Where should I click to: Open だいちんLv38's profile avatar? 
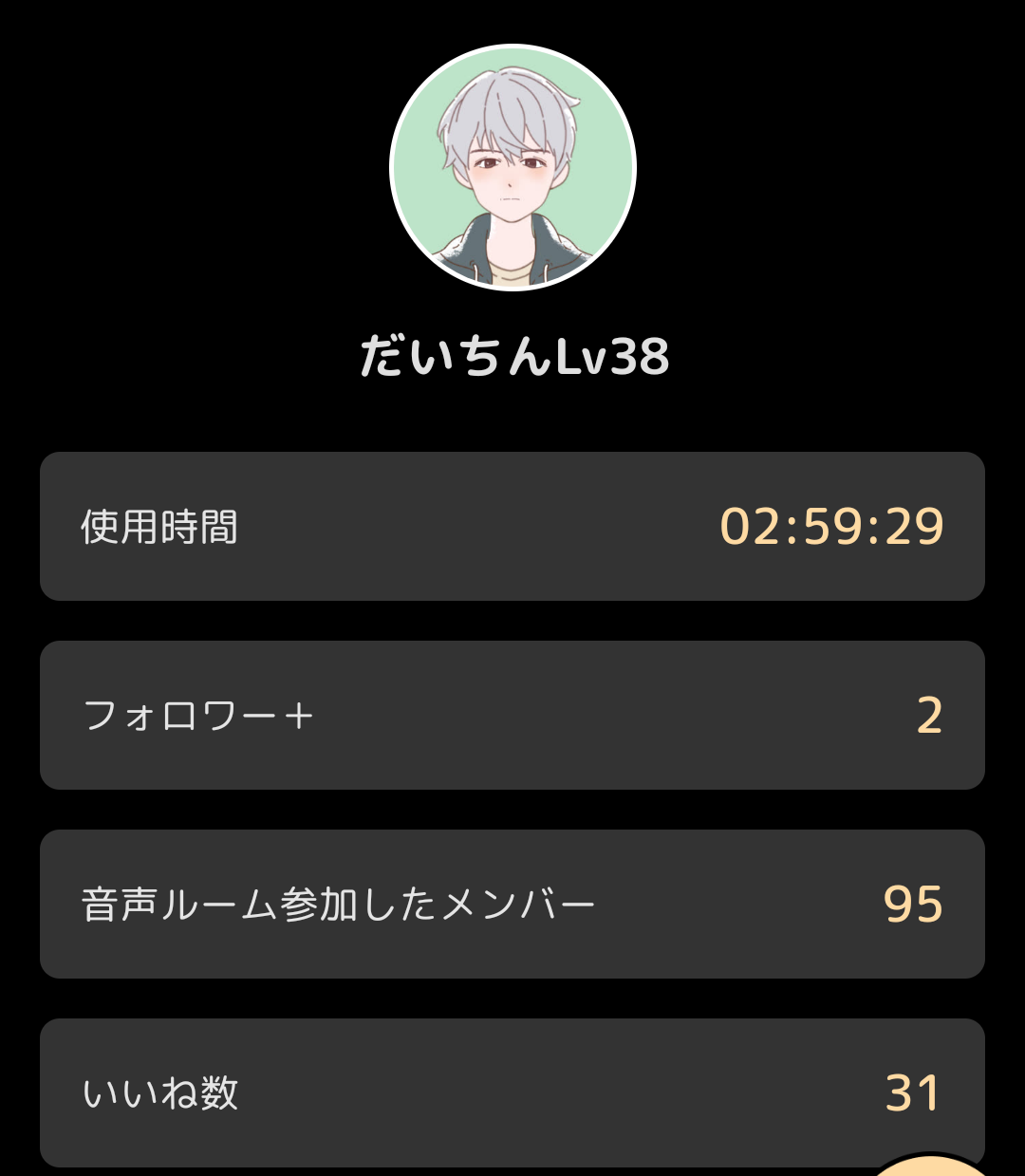pos(512,168)
